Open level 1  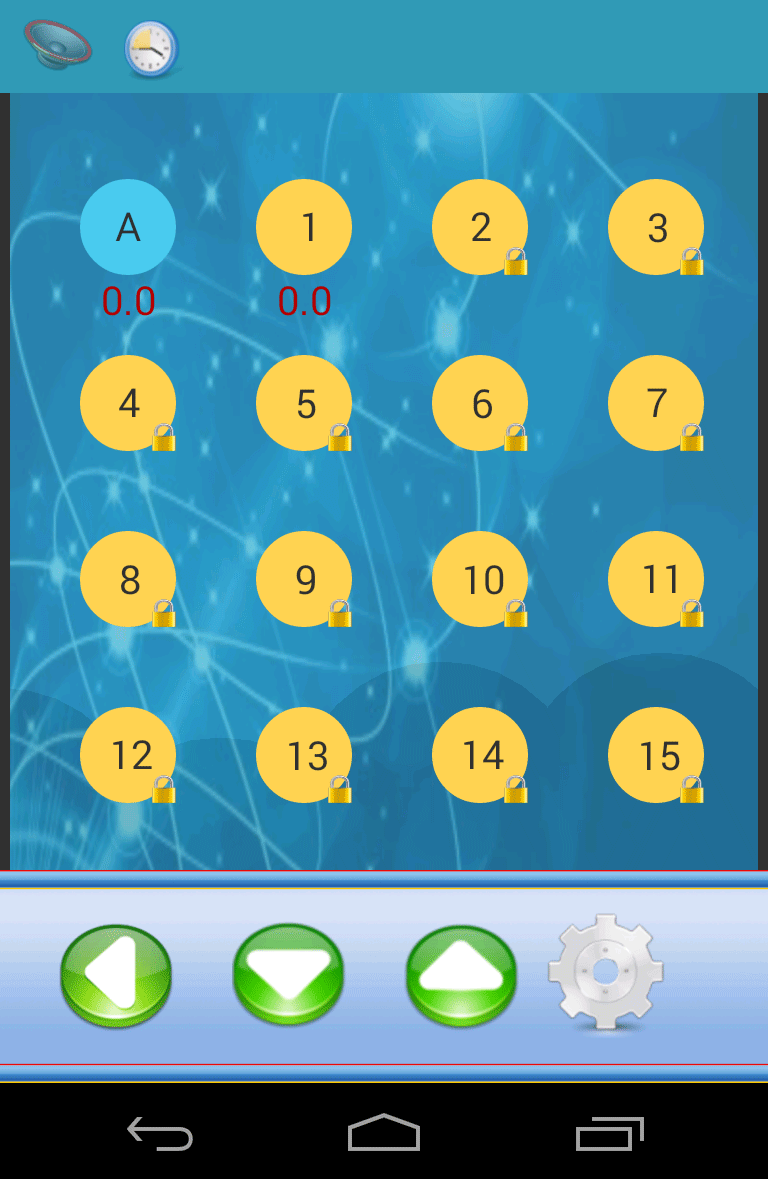point(304,227)
